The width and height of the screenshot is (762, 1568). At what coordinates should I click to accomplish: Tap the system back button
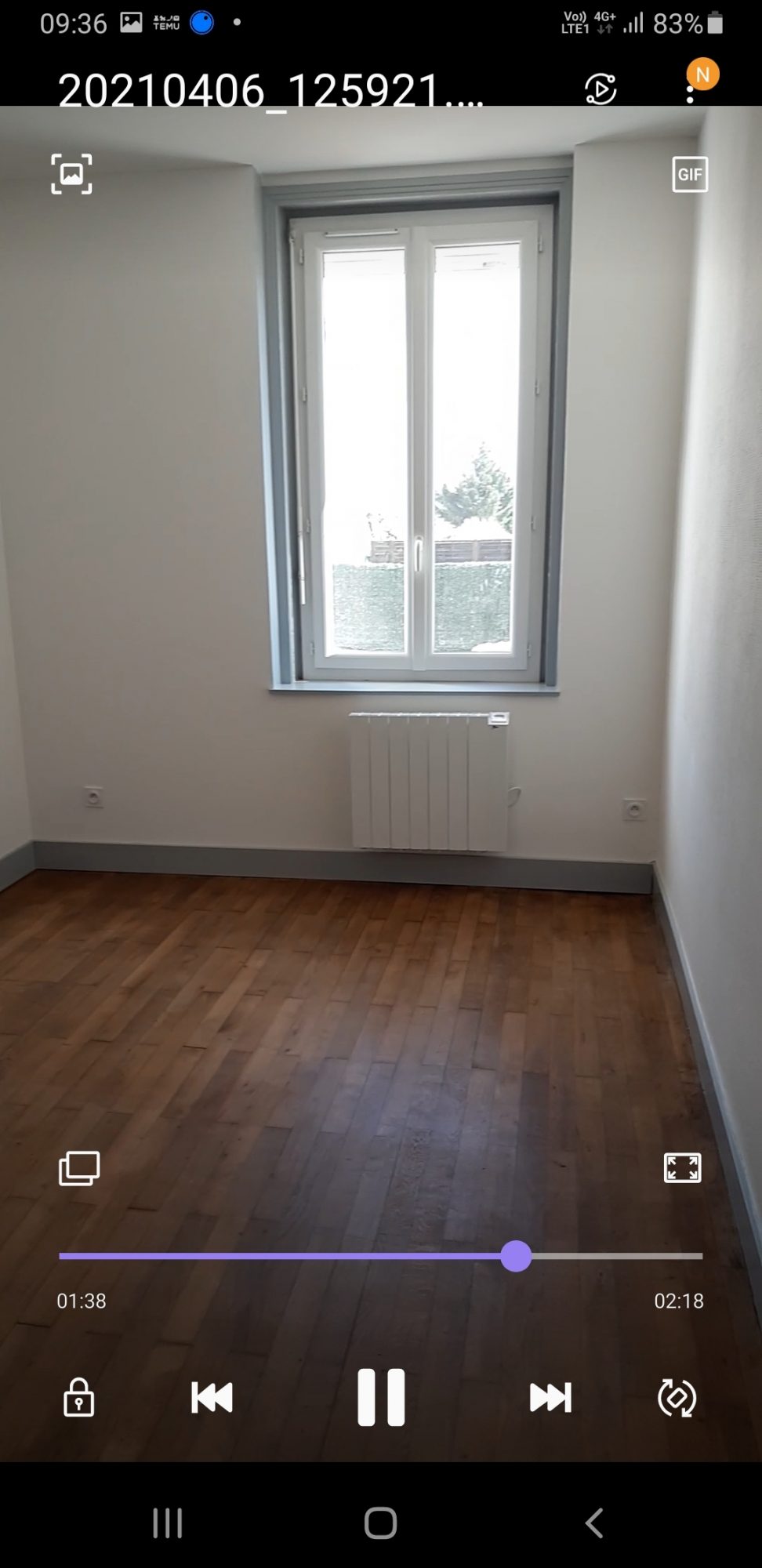tap(594, 1523)
